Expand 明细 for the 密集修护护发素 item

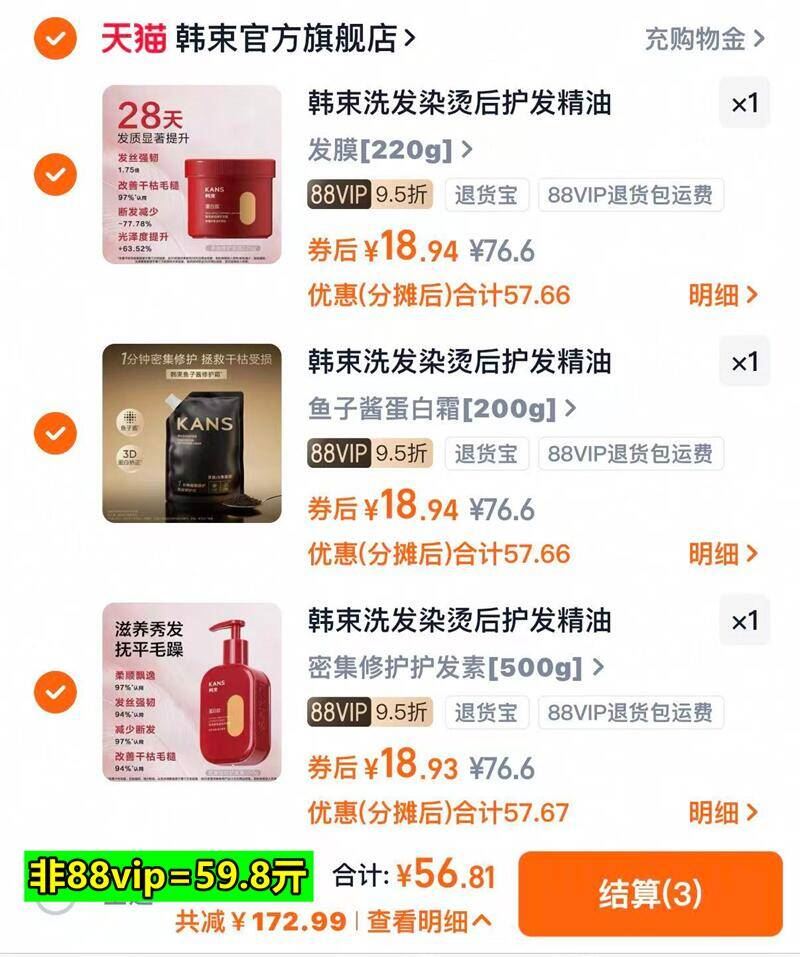[716, 810]
